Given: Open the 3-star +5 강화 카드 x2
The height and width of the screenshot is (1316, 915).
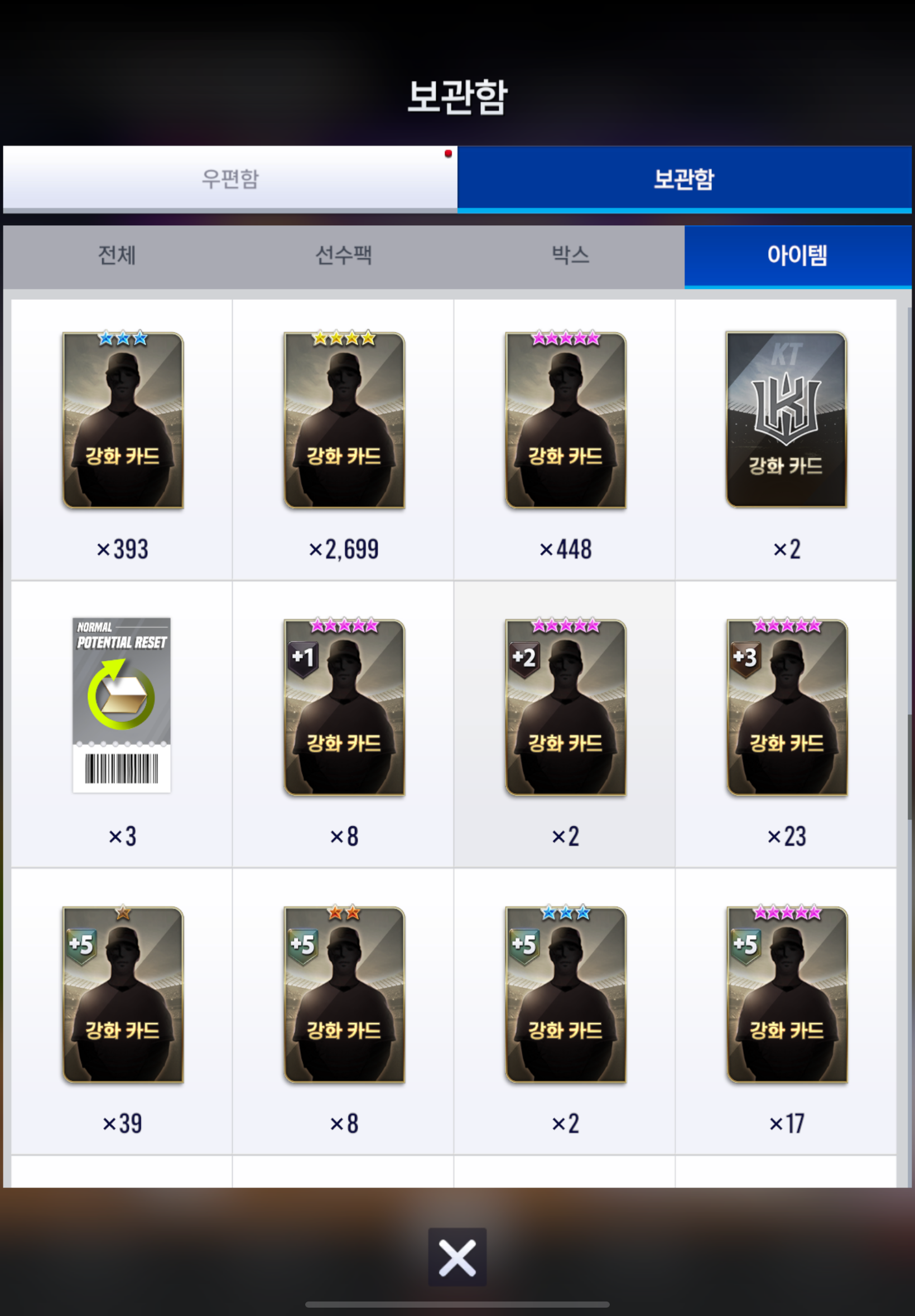Looking at the screenshot, I should (x=565, y=995).
